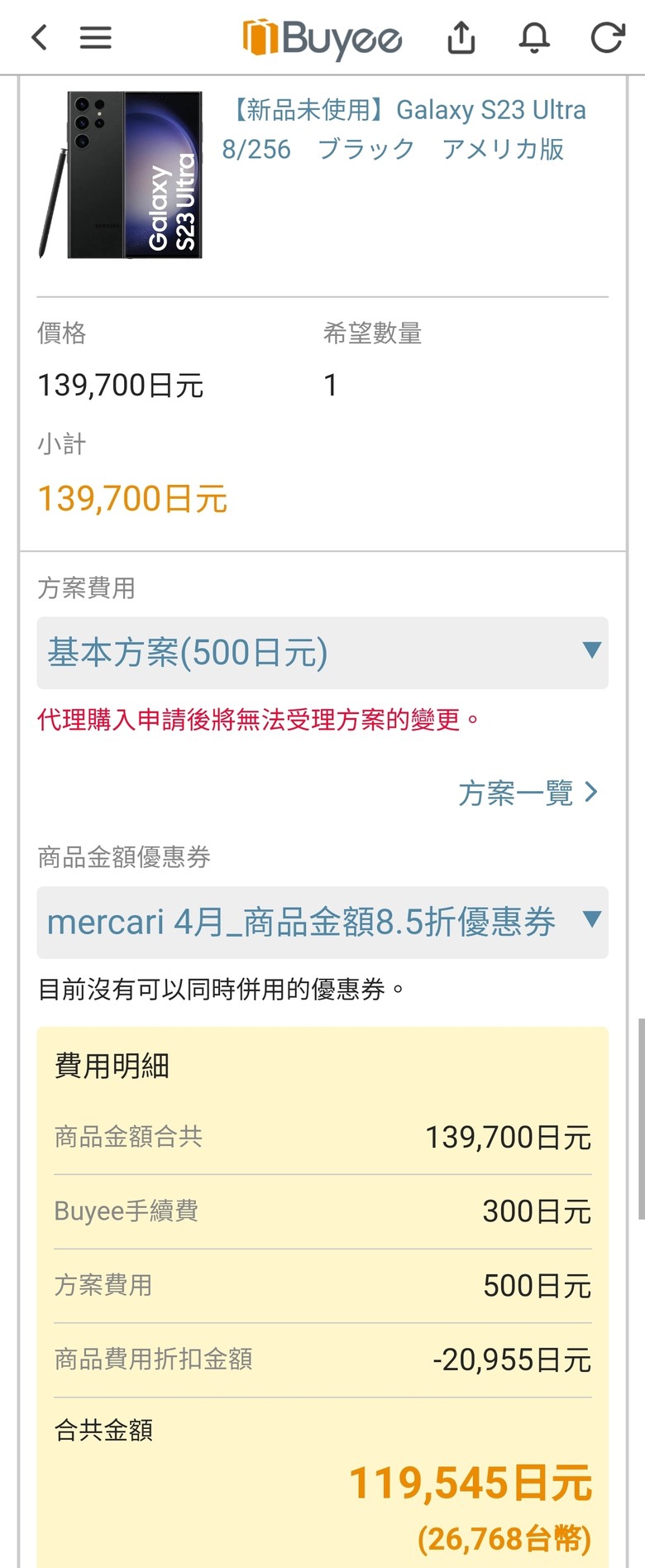Open the 基本方案 plan selector
Viewport: 645px width, 1568px height.
tap(322, 653)
